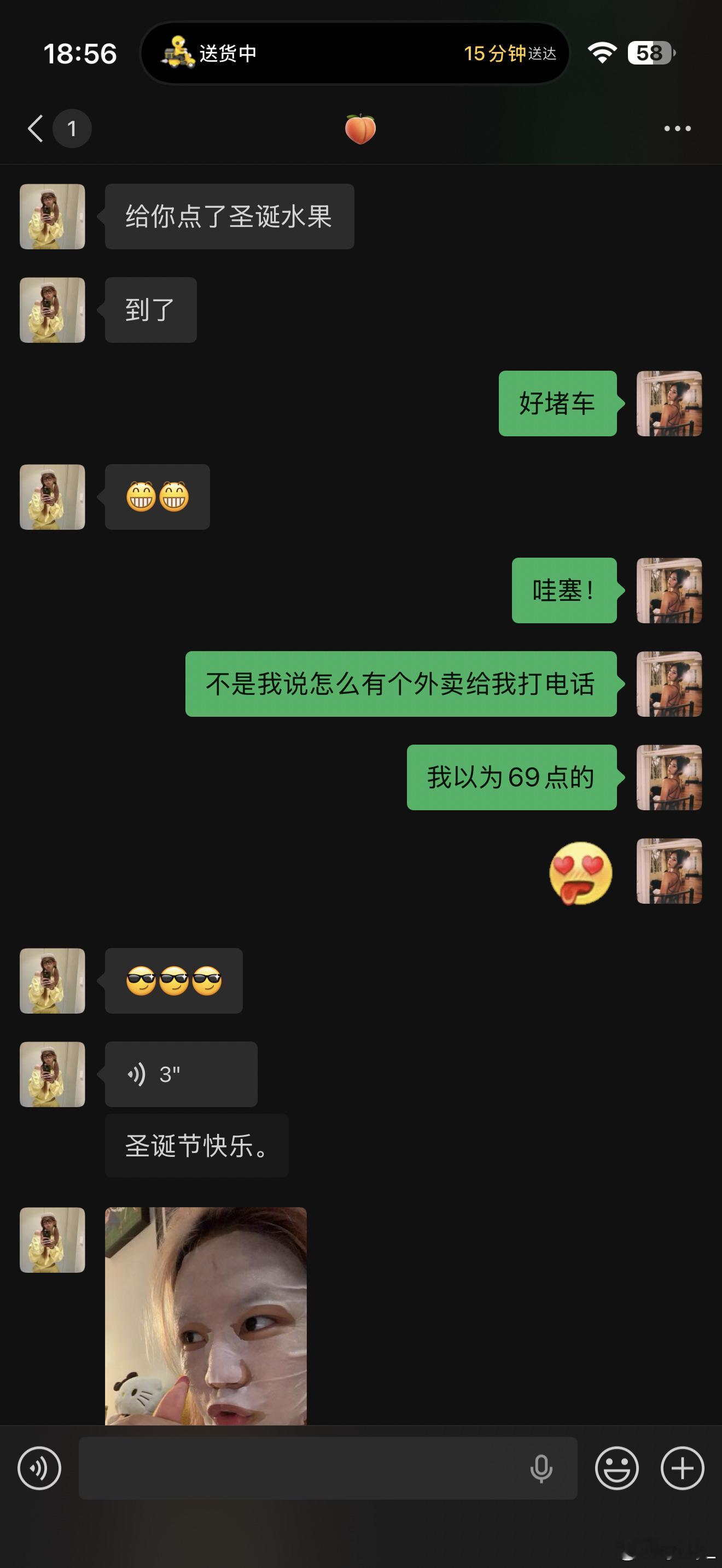Tap the 送货中 delivery status capsule
722x1568 pixels.
[x=356, y=55]
